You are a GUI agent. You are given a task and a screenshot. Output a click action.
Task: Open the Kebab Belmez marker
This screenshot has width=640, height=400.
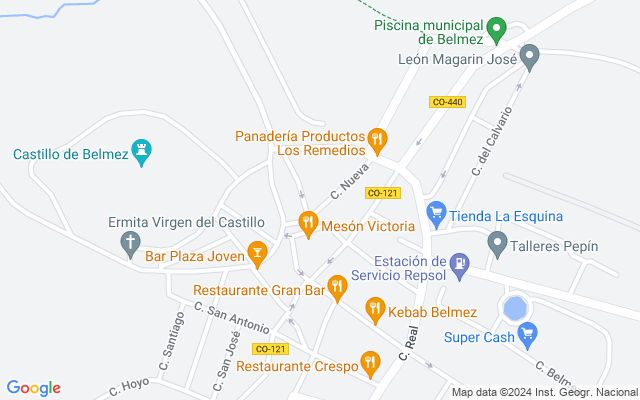375,311
